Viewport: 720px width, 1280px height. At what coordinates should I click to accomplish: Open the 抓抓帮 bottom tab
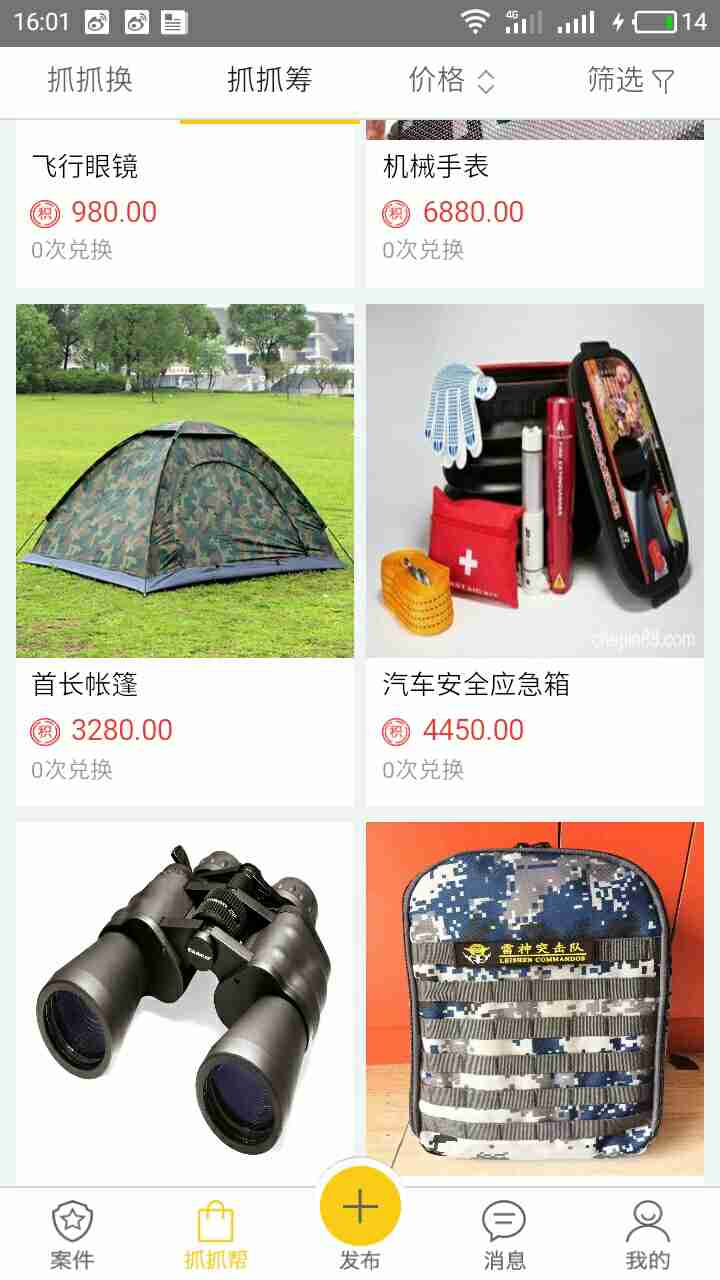pos(216,1236)
